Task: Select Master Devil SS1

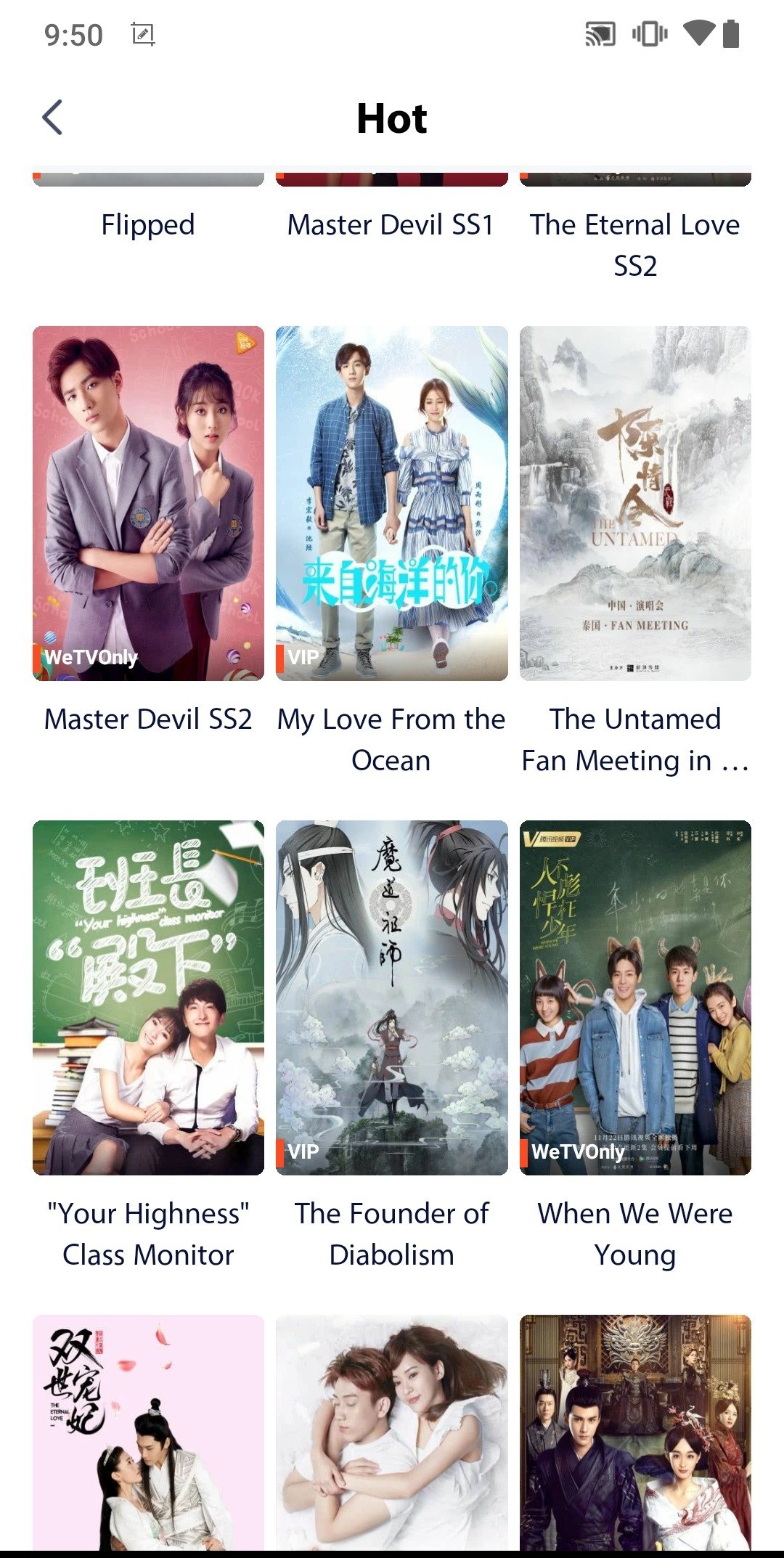Action: [x=391, y=225]
